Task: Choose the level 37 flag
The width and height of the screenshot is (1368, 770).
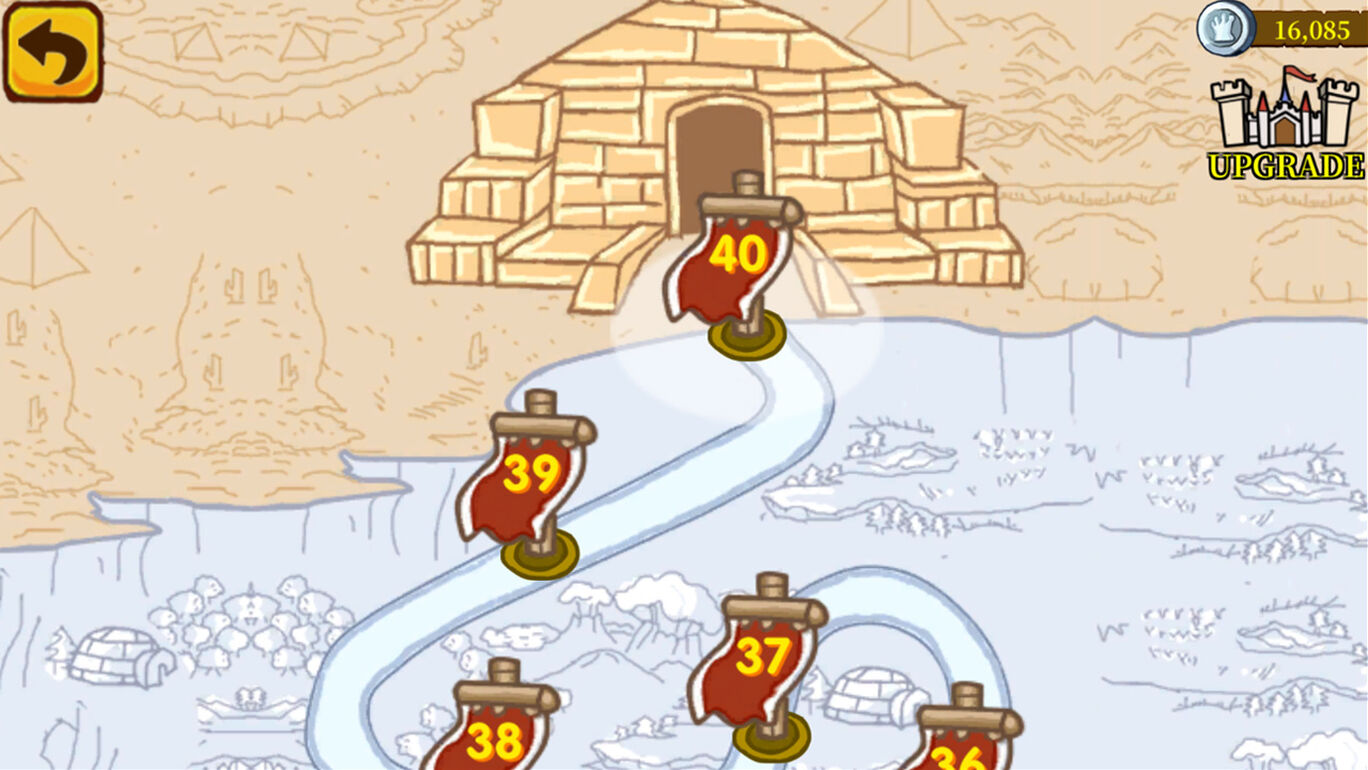Action: coord(761,660)
